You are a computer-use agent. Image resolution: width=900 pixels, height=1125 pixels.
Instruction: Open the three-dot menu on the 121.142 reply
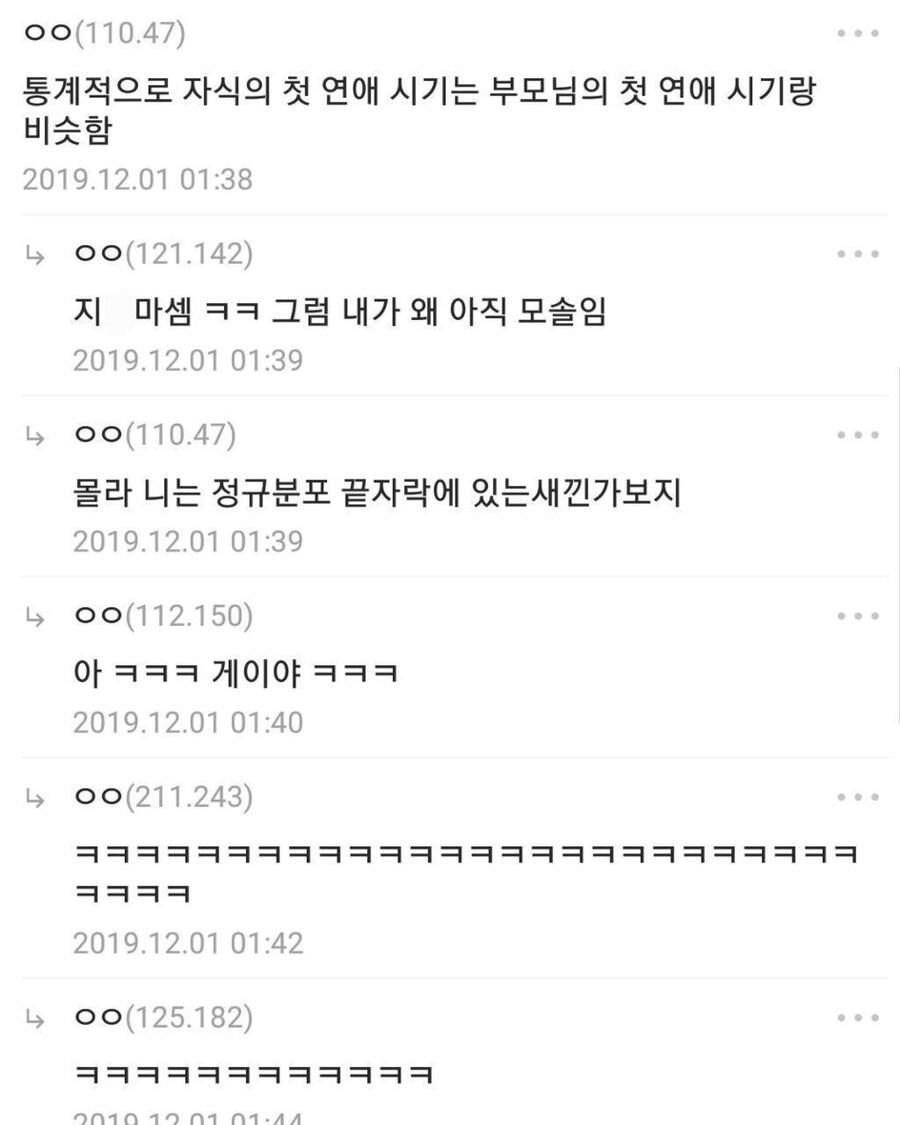click(x=858, y=254)
